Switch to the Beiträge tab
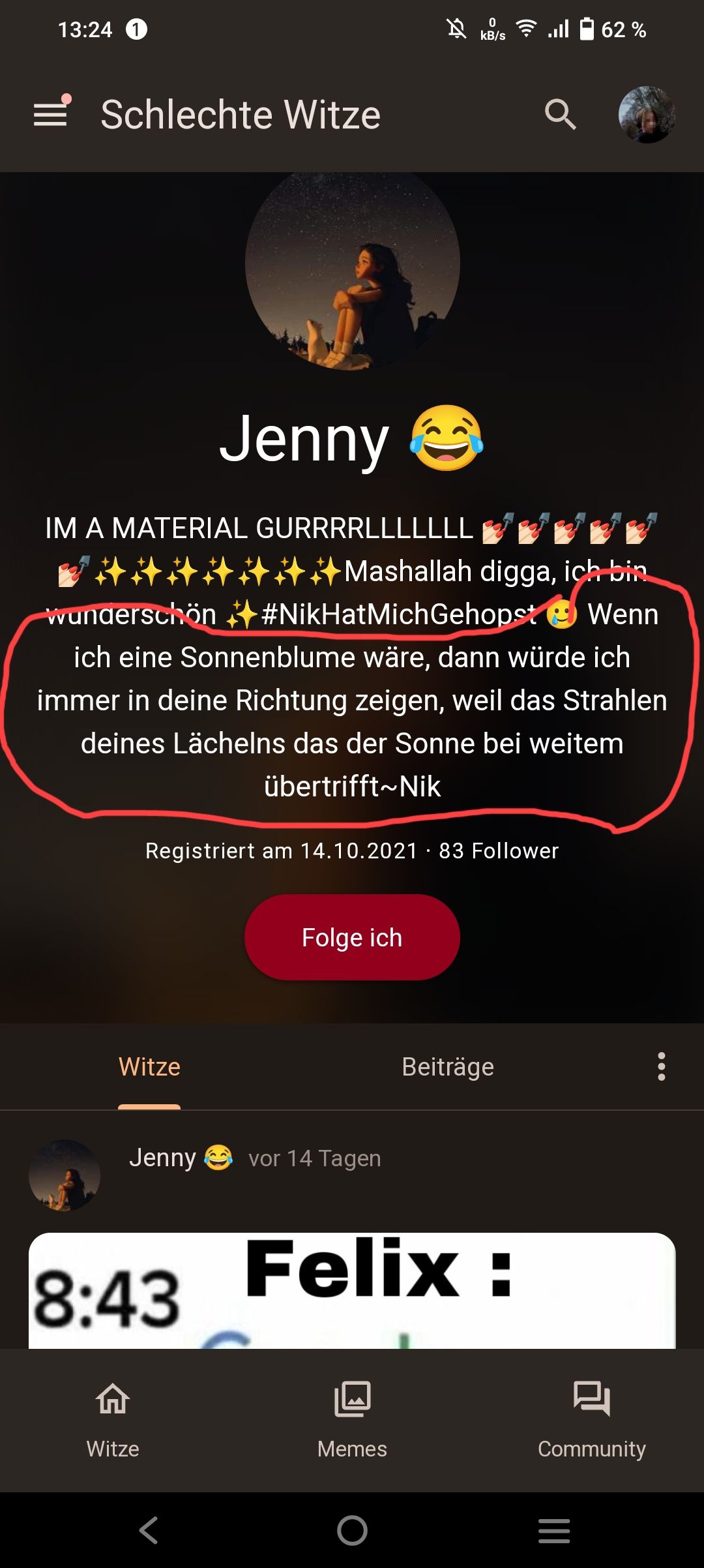The height and width of the screenshot is (1568, 704). (x=448, y=1067)
